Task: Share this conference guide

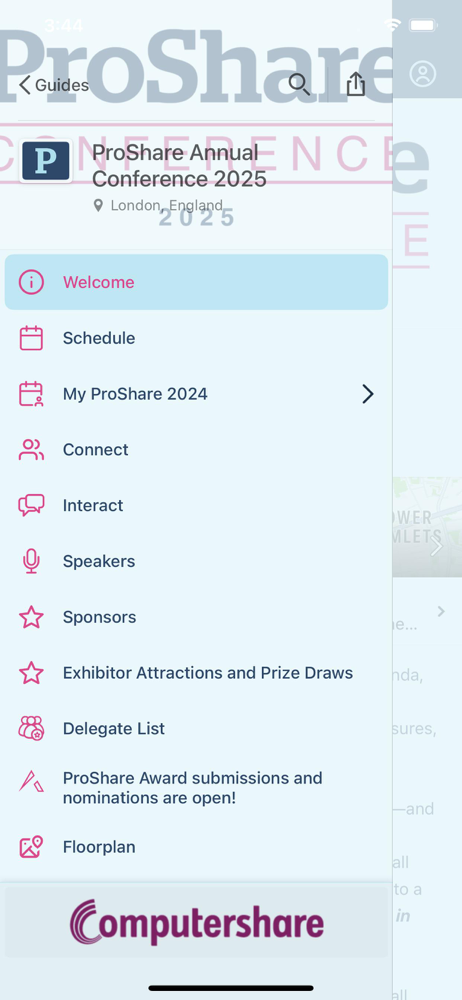Action: pyautogui.click(x=356, y=84)
